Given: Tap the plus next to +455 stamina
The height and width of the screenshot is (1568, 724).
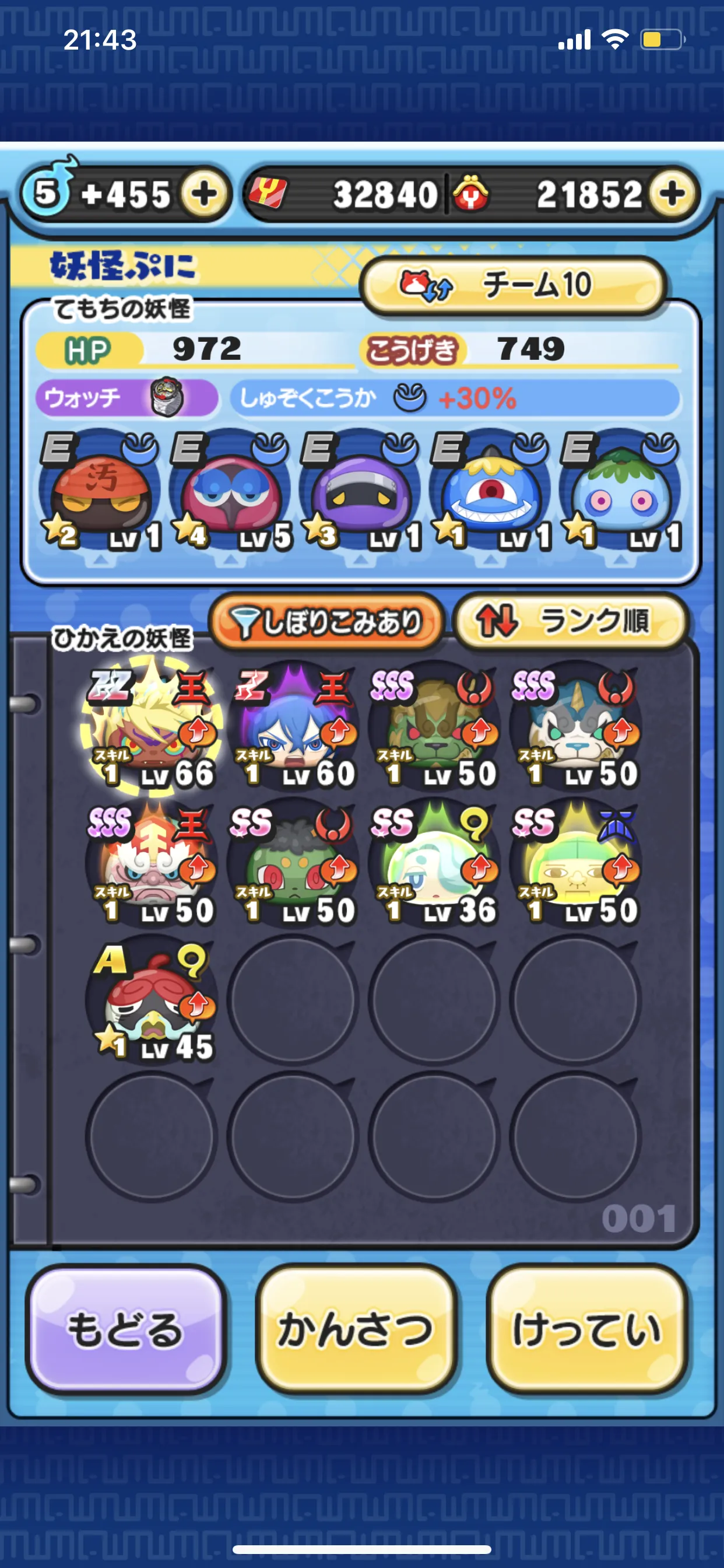Looking at the screenshot, I should pos(204,195).
